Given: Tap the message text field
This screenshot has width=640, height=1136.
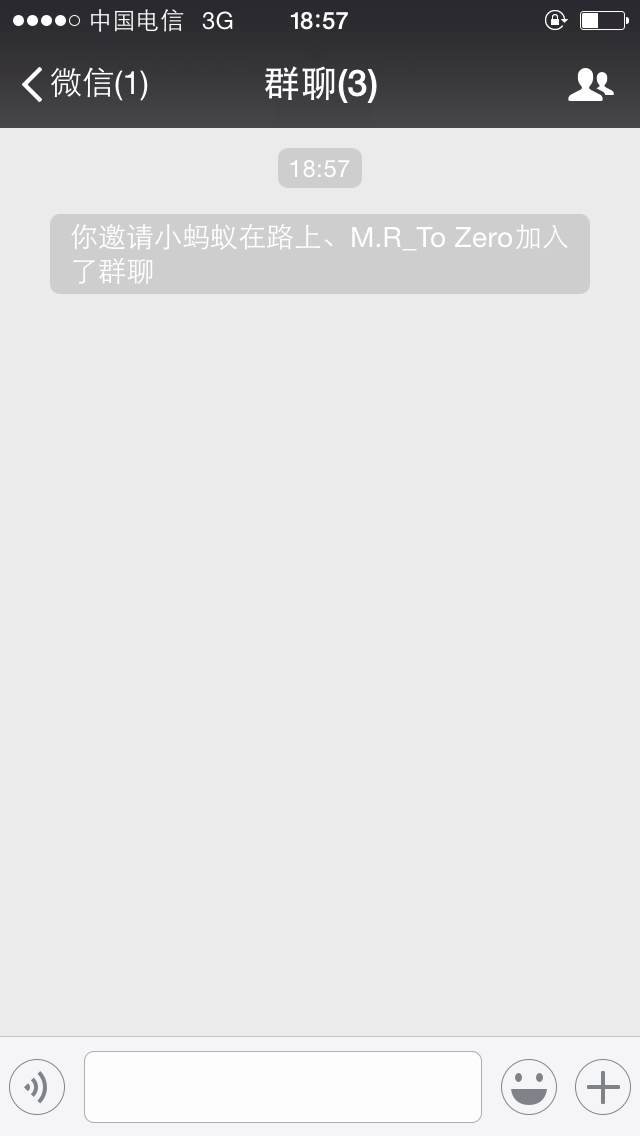Looking at the screenshot, I should 283,1087.
